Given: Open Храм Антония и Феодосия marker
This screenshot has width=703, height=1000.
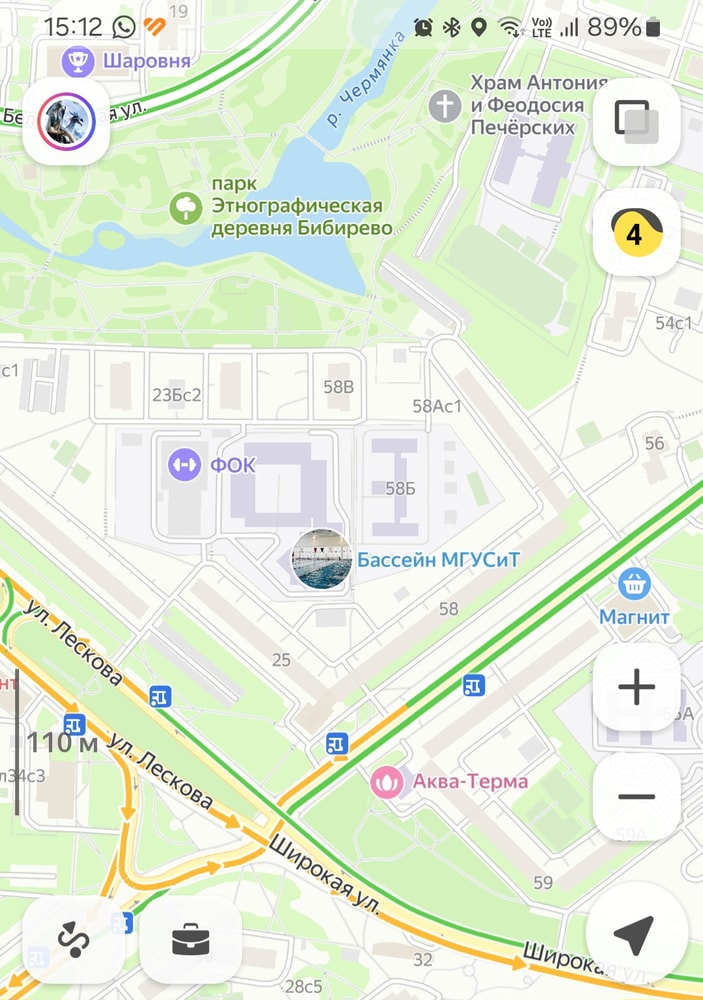Looking at the screenshot, I should pos(445,106).
